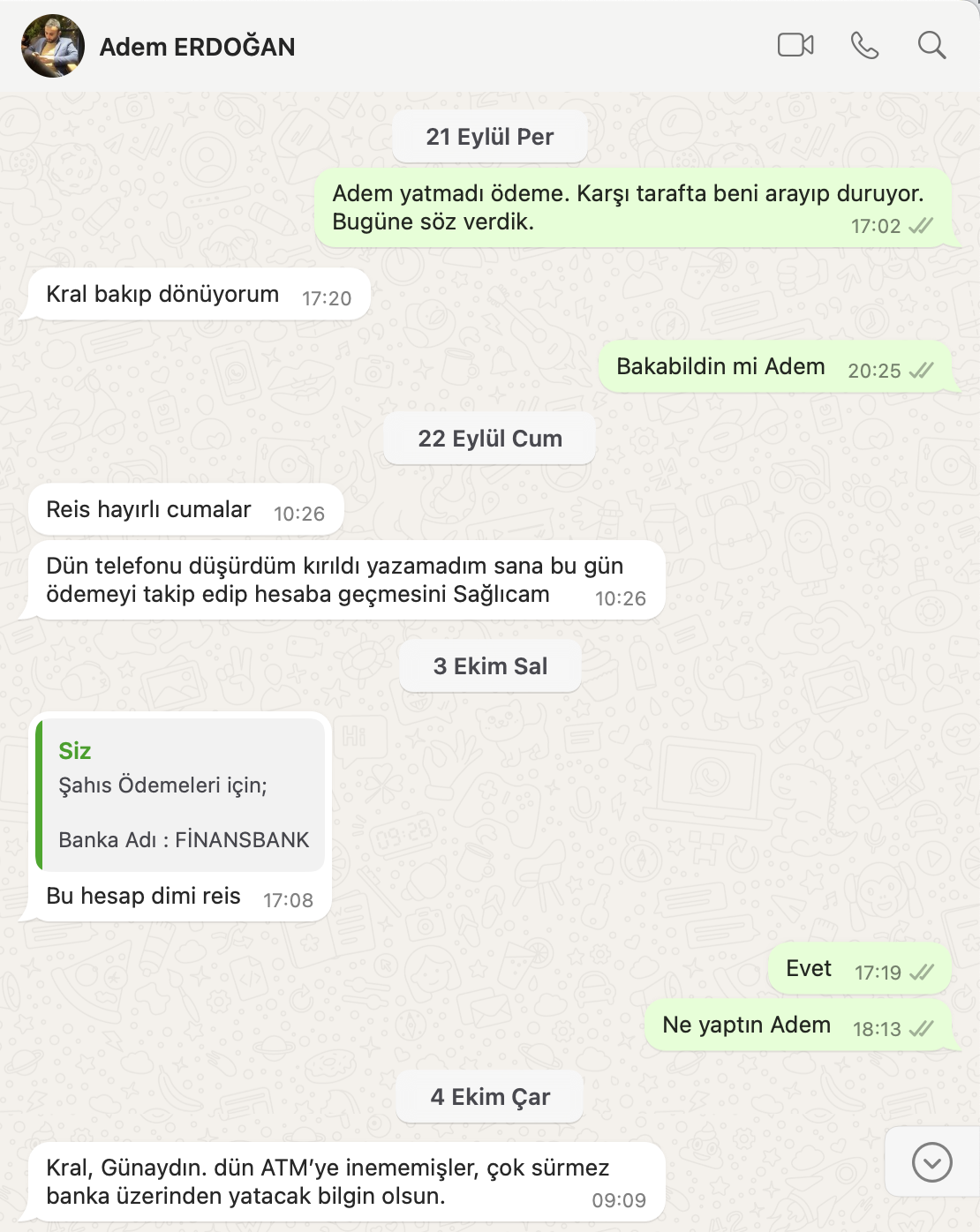Open contact info via Adem ERDOĞAN name
The width and height of the screenshot is (980, 1232).
pos(197,47)
